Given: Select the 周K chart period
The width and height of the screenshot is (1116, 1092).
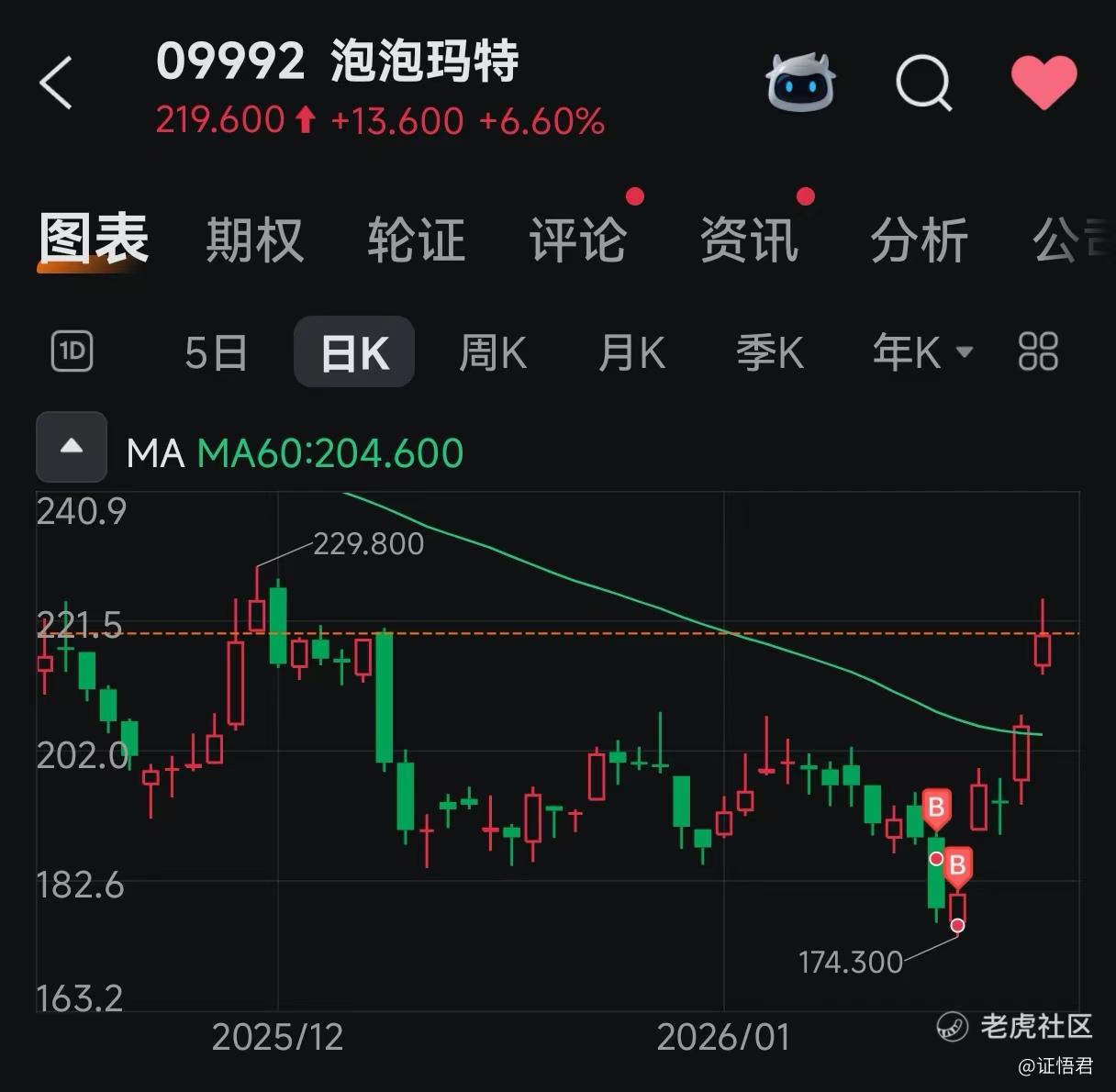Looking at the screenshot, I should tap(493, 352).
